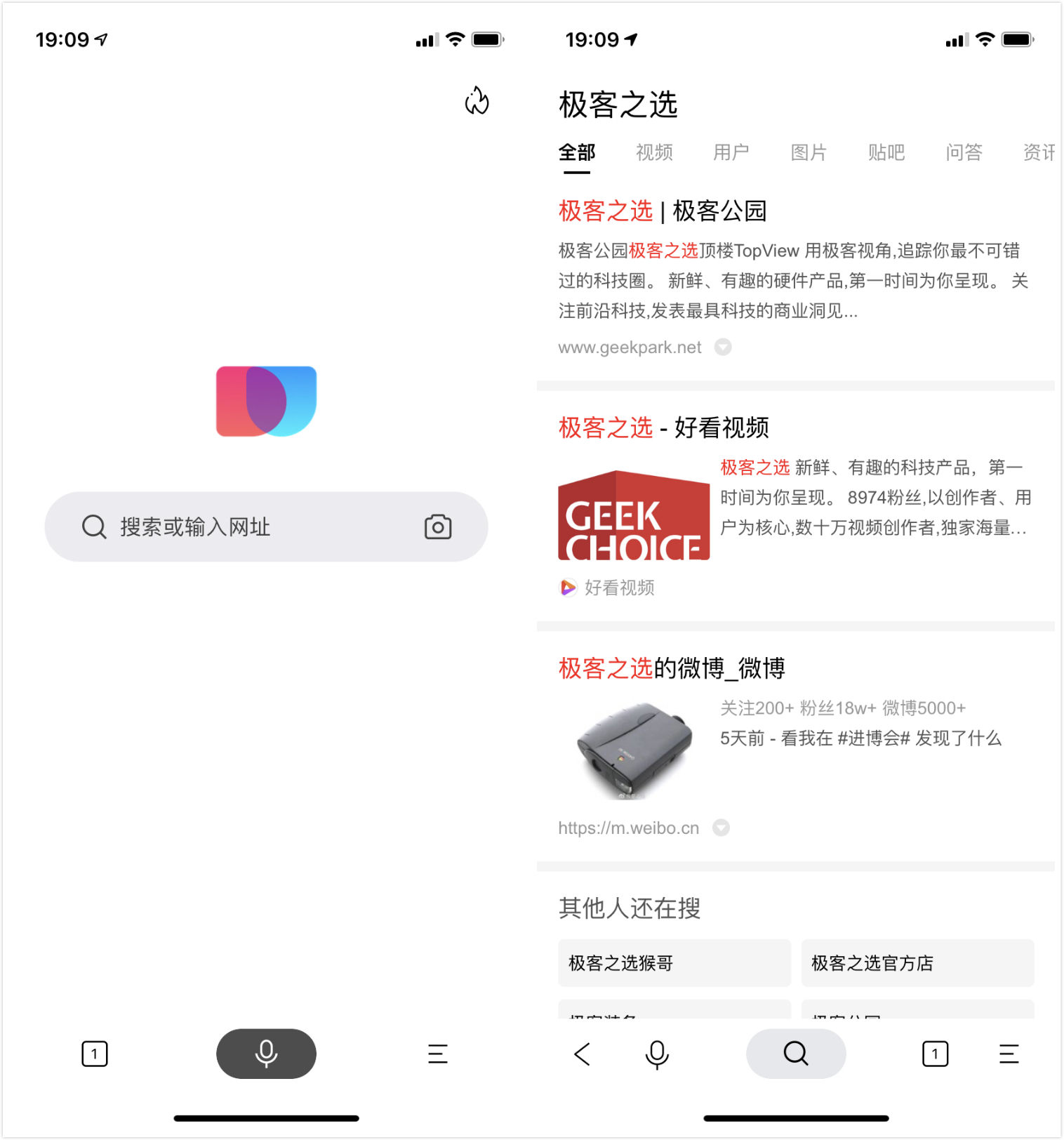
Task: Start voice search with the microphone button
Action: pyautogui.click(x=266, y=1054)
